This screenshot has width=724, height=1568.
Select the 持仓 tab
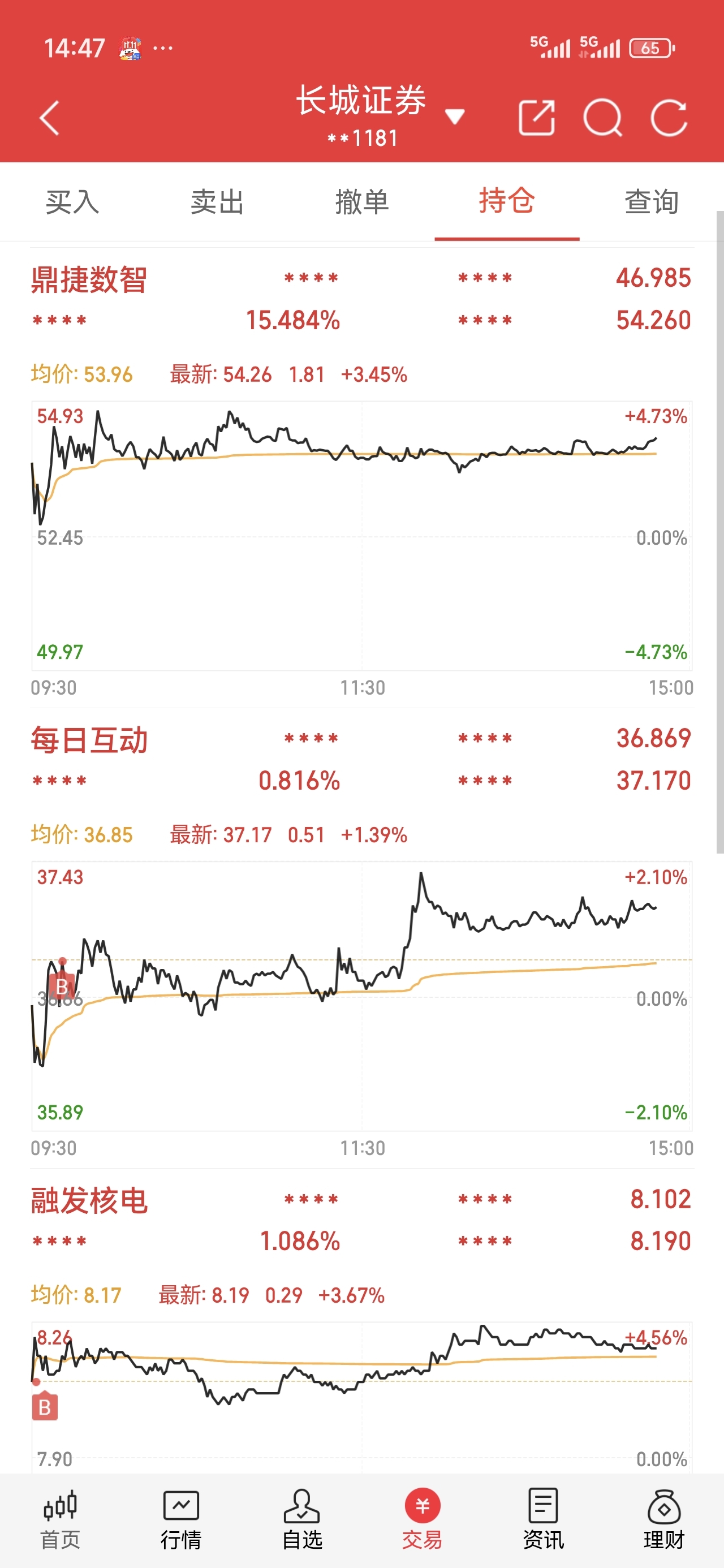pyautogui.click(x=507, y=202)
